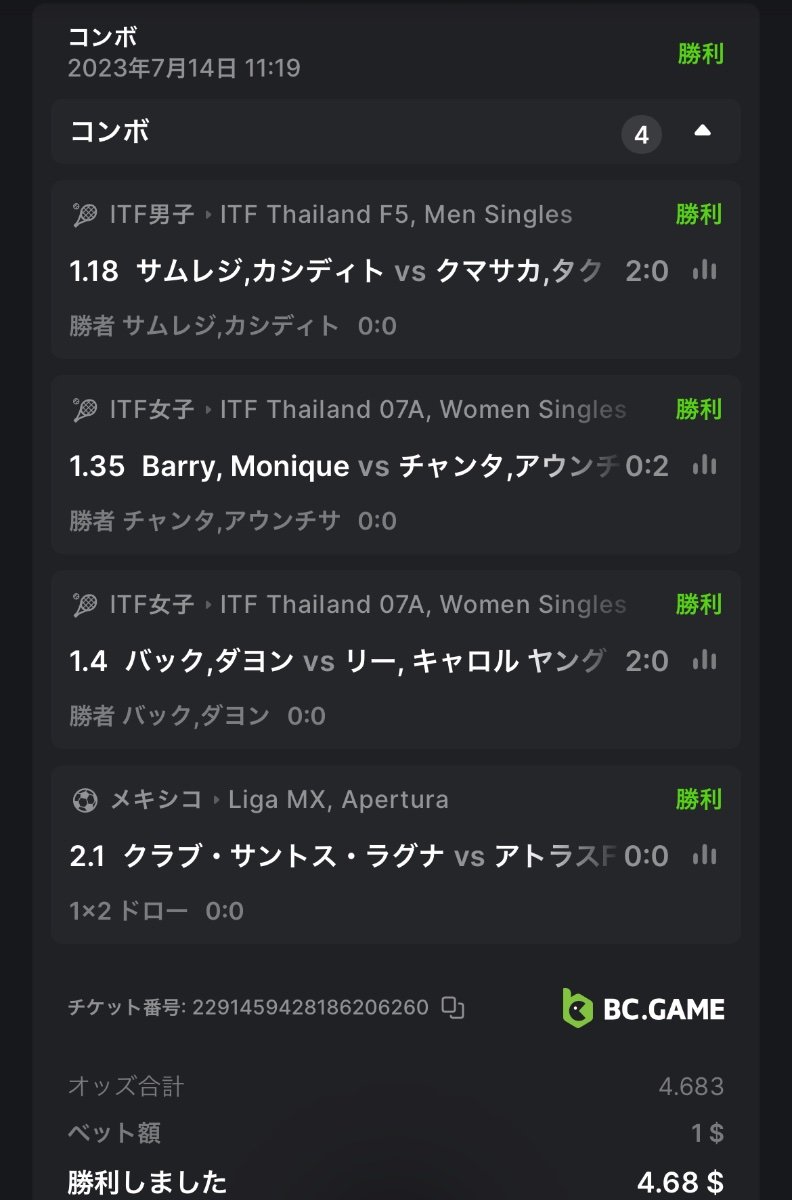Collapse the コンボ bet list
This screenshot has height=1200, width=792.
[702, 131]
